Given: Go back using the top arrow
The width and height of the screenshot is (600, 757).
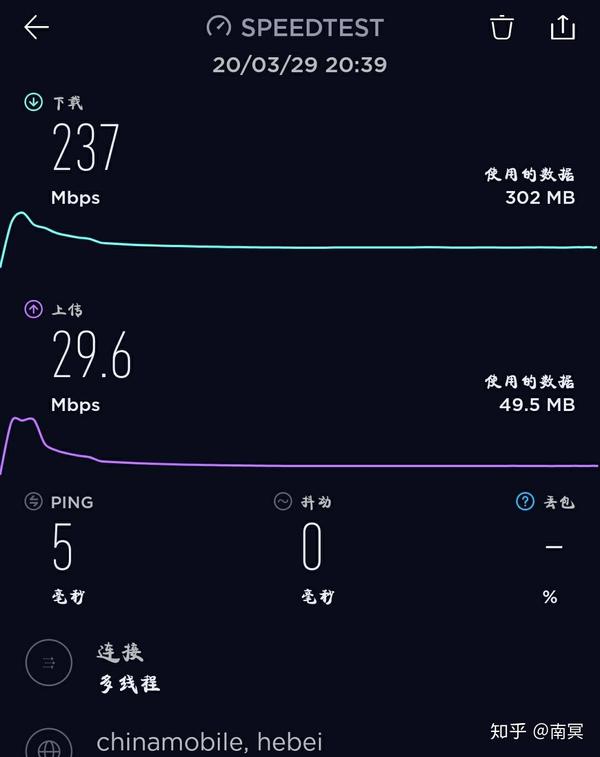Looking at the screenshot, I should pos(36,28).
